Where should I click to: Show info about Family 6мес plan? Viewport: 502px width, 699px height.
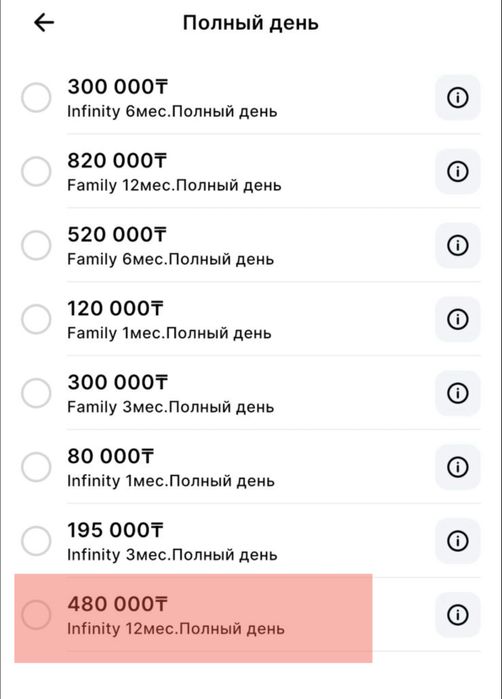point(457,245)
